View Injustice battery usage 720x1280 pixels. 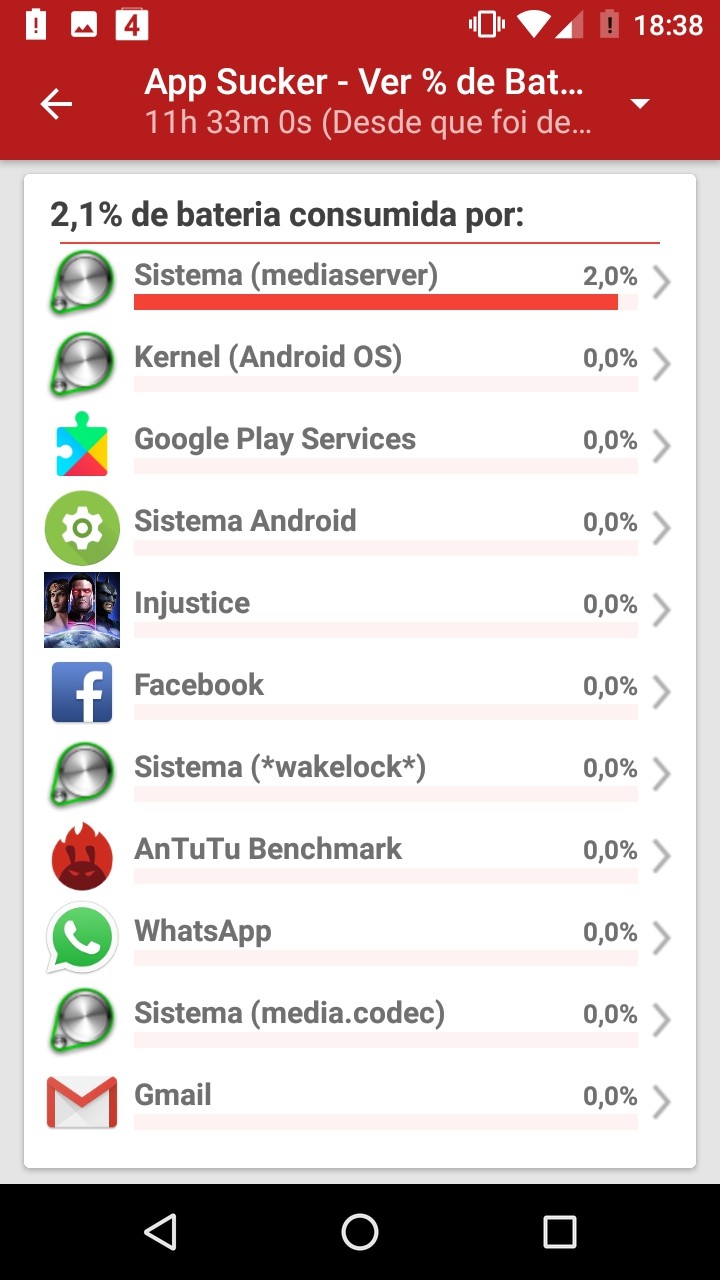click(360, 611)
